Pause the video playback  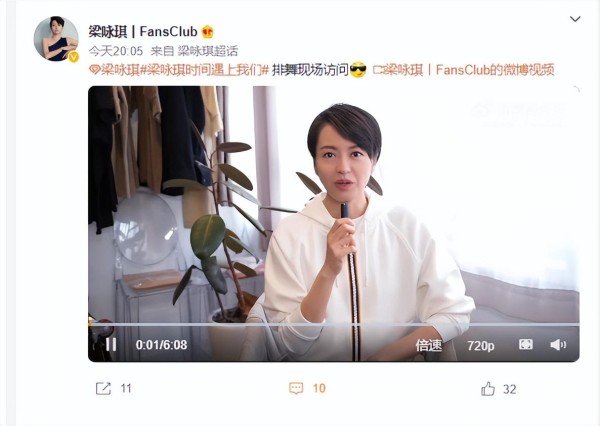pyautogui.click(x=110, y=345)
